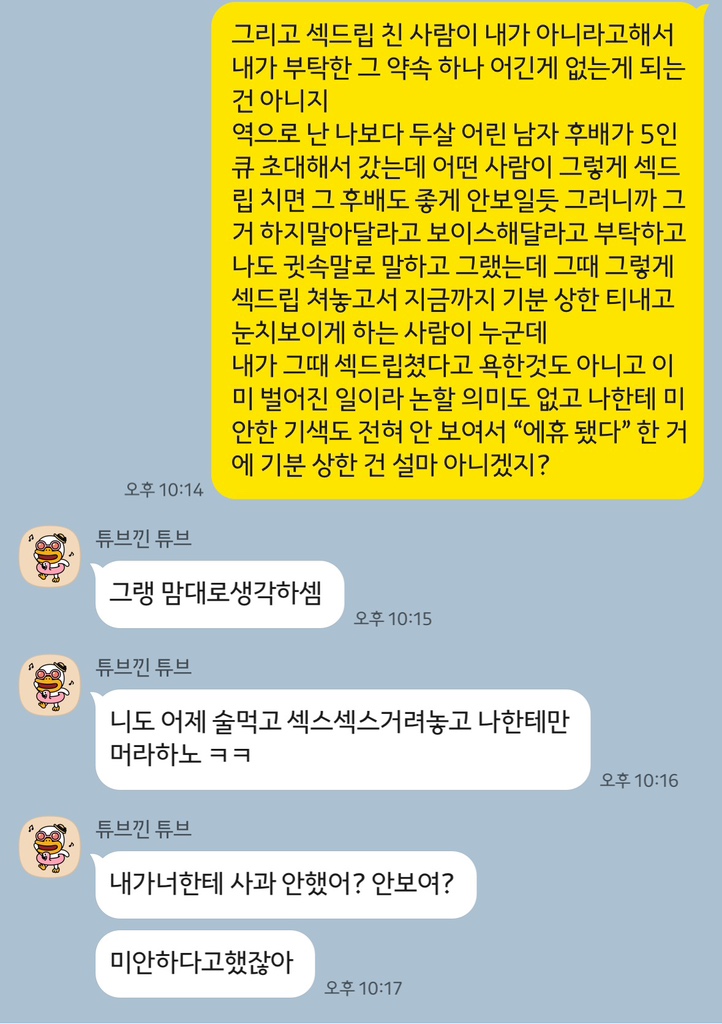Viewport: 722px width, 1024px height.
Task: Open sender's profile picture beside '그랭 맘대로생각하셈'
Action: coord(49,557)
